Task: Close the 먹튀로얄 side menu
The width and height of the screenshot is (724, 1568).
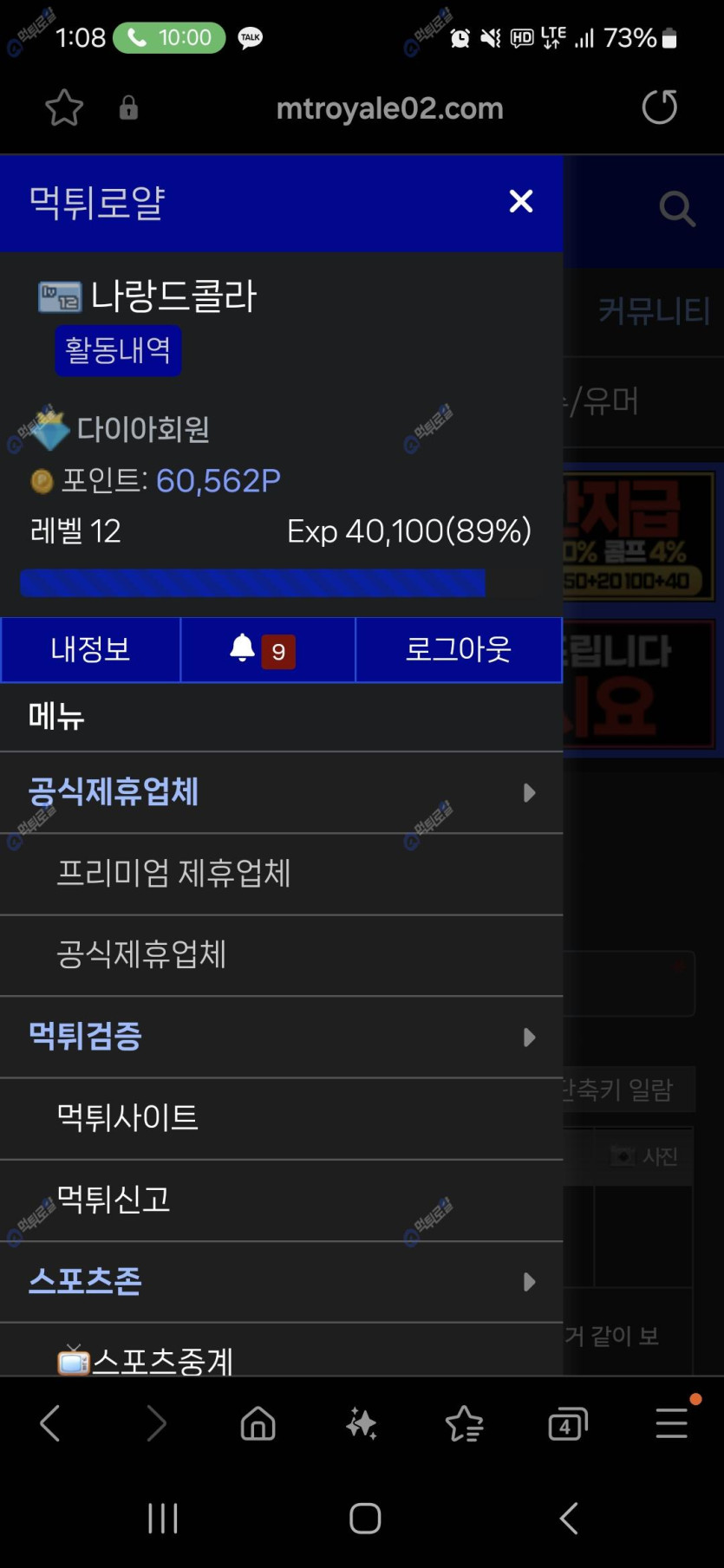Action: pos(520,201)
